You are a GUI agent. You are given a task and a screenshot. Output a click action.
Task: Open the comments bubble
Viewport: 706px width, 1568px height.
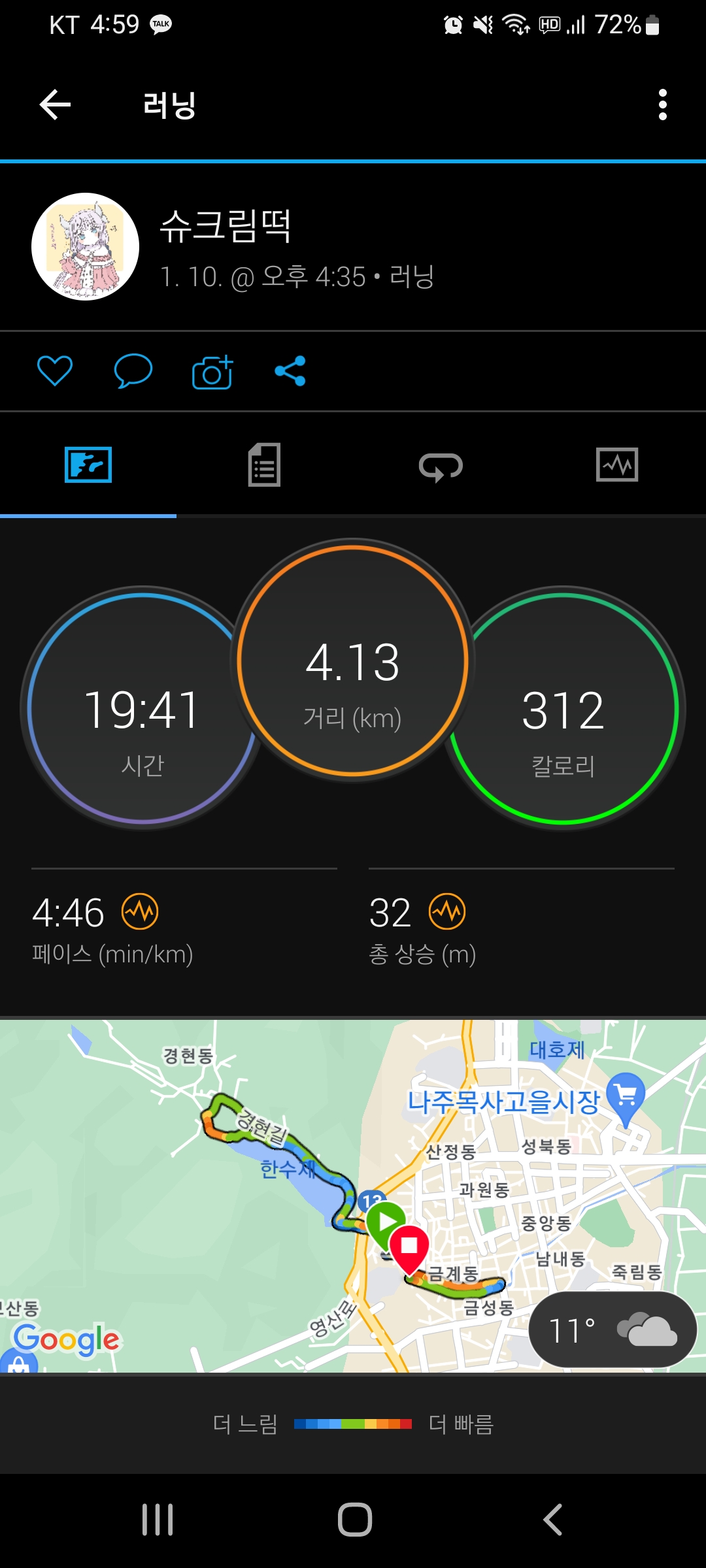tap(133, 371)
